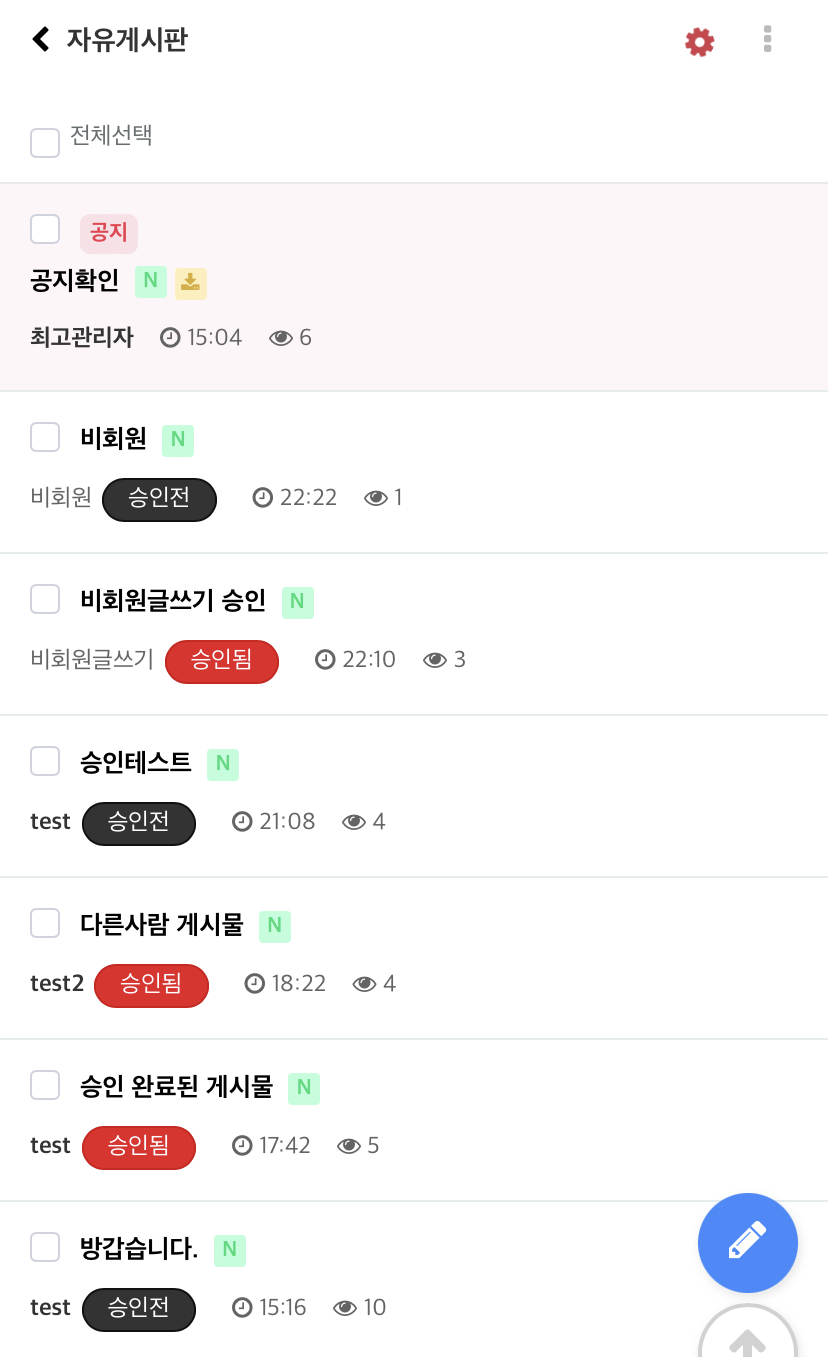Mark the checkbox for 승인 완료된 게시물
This screenshot has height=1357, width=828.
tap(45, 1085)
